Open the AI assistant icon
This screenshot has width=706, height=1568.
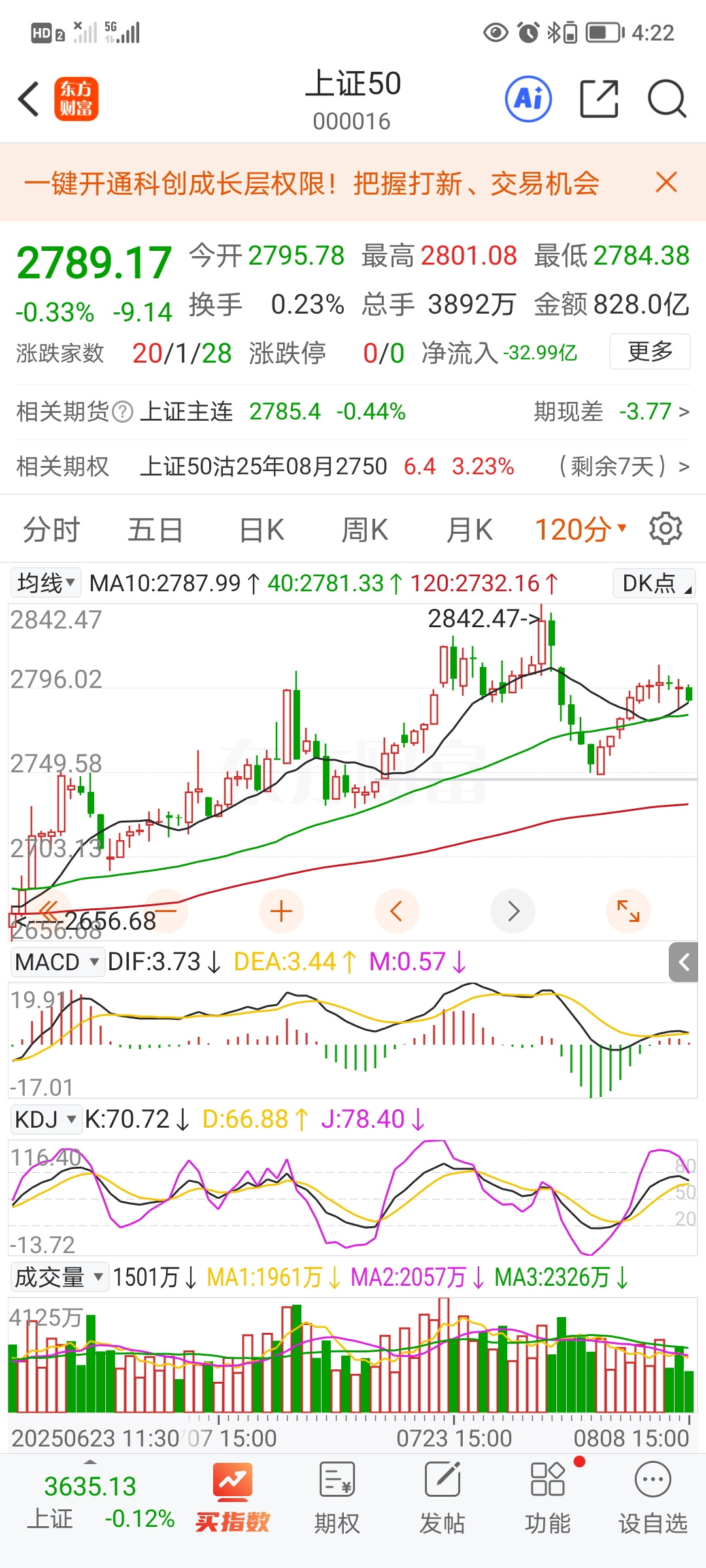click(528, 99)
